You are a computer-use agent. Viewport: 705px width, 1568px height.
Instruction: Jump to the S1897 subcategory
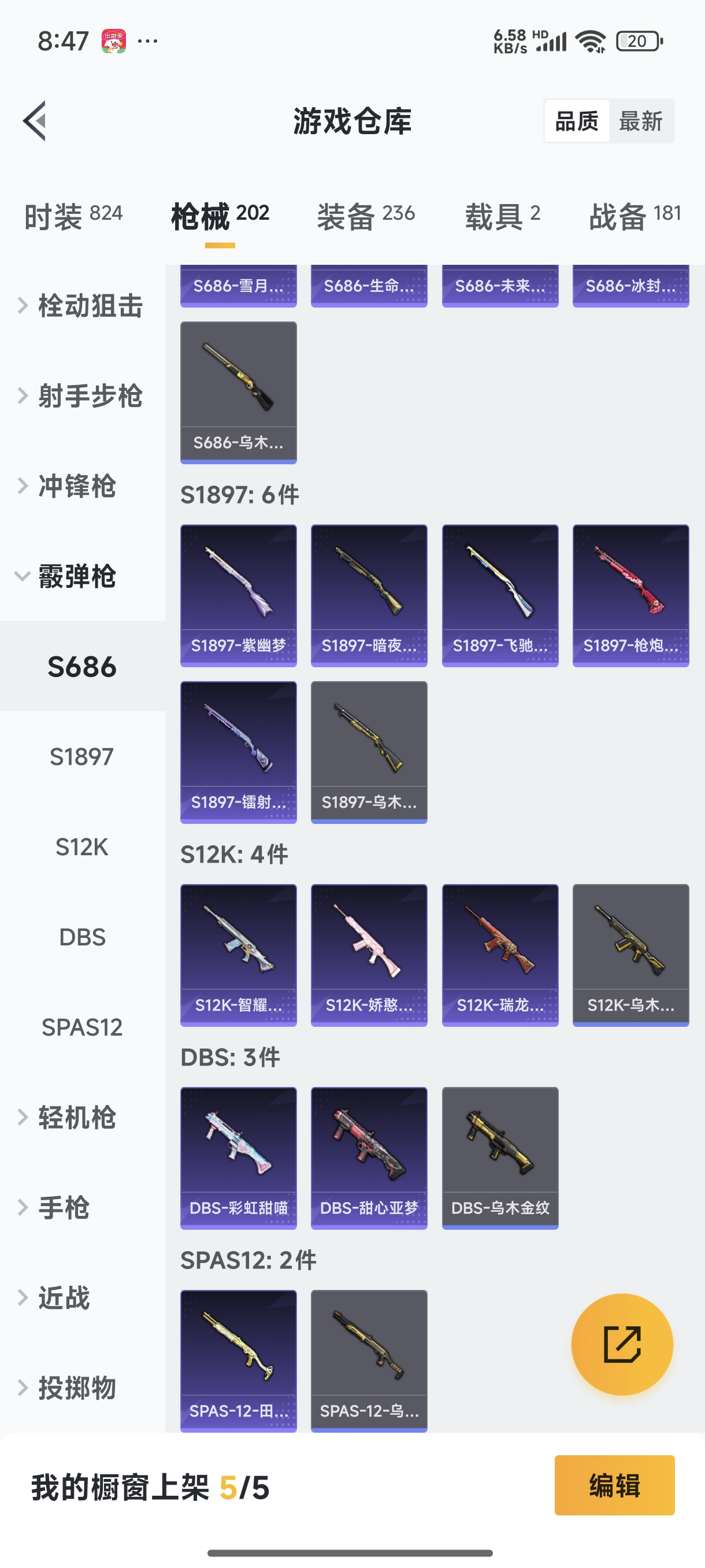[x=82, y=757]
